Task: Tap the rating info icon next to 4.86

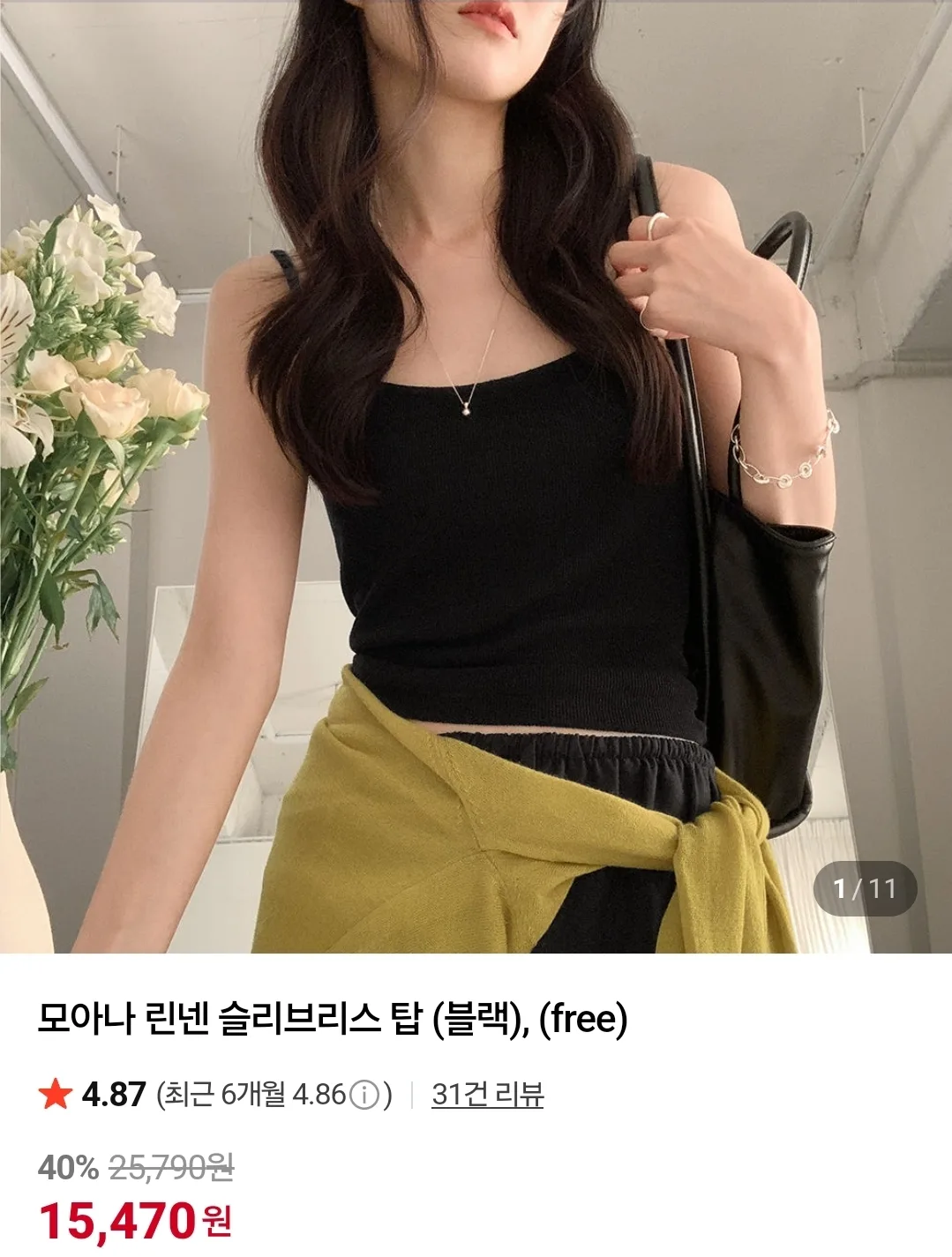Action: click(364, 1096)
